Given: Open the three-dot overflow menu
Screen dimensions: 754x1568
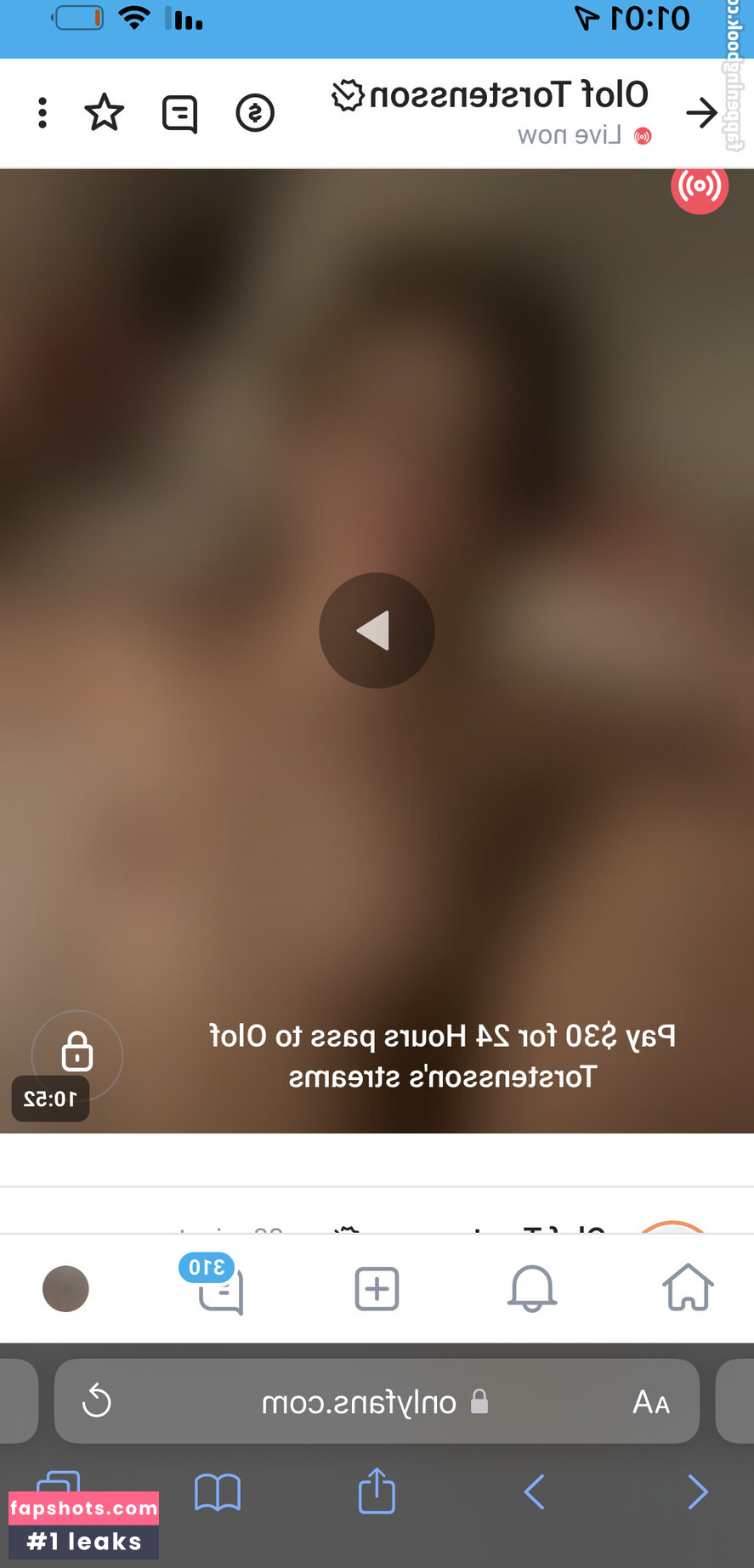Looking at the screenshot, I should 42,113.
